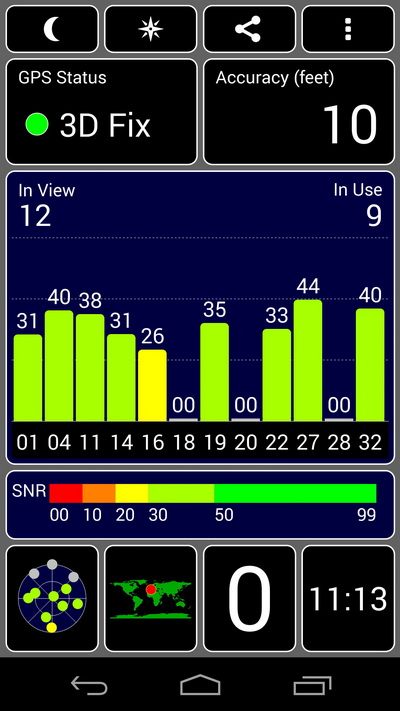Toggle night mode with the moon icon
The width and height of the screenshot is (400, 711).
pos(52,29)
